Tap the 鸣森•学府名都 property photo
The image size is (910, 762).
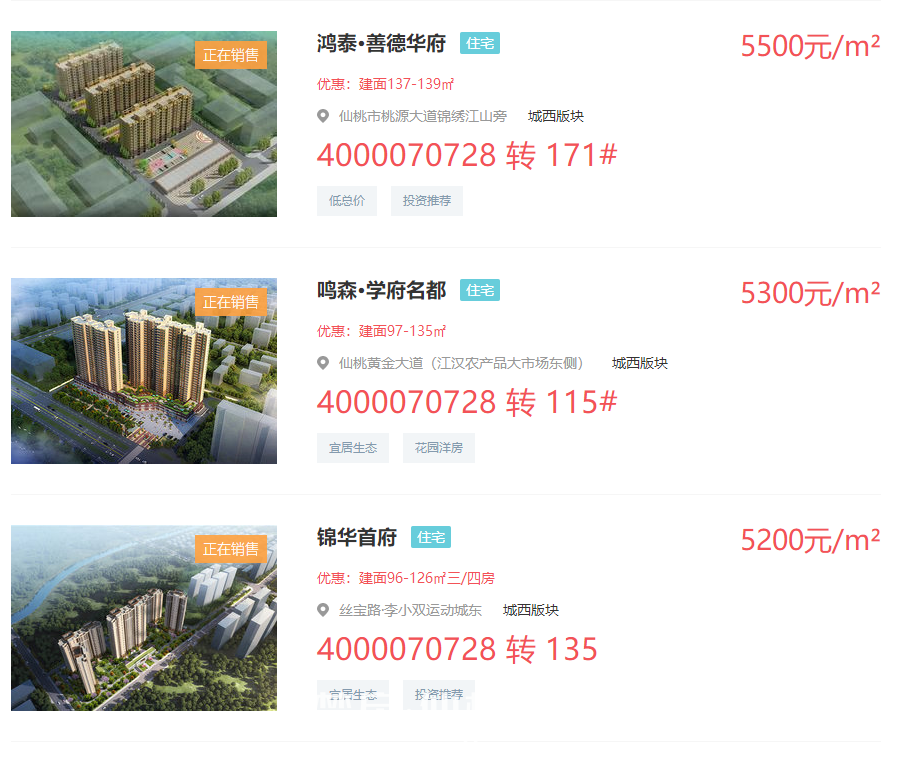pos(144,371)
